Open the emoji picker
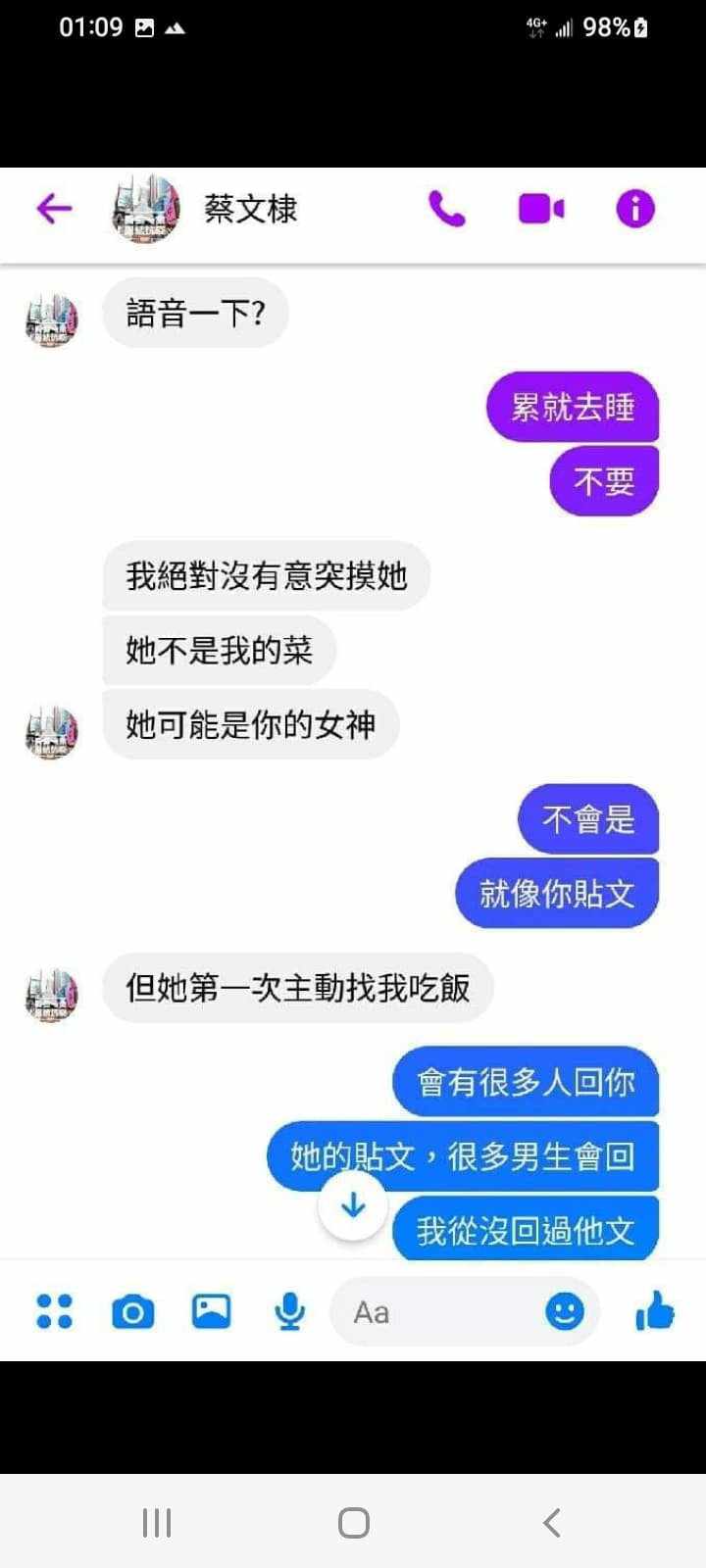The image size is (706, 1568). [564, 1311]
